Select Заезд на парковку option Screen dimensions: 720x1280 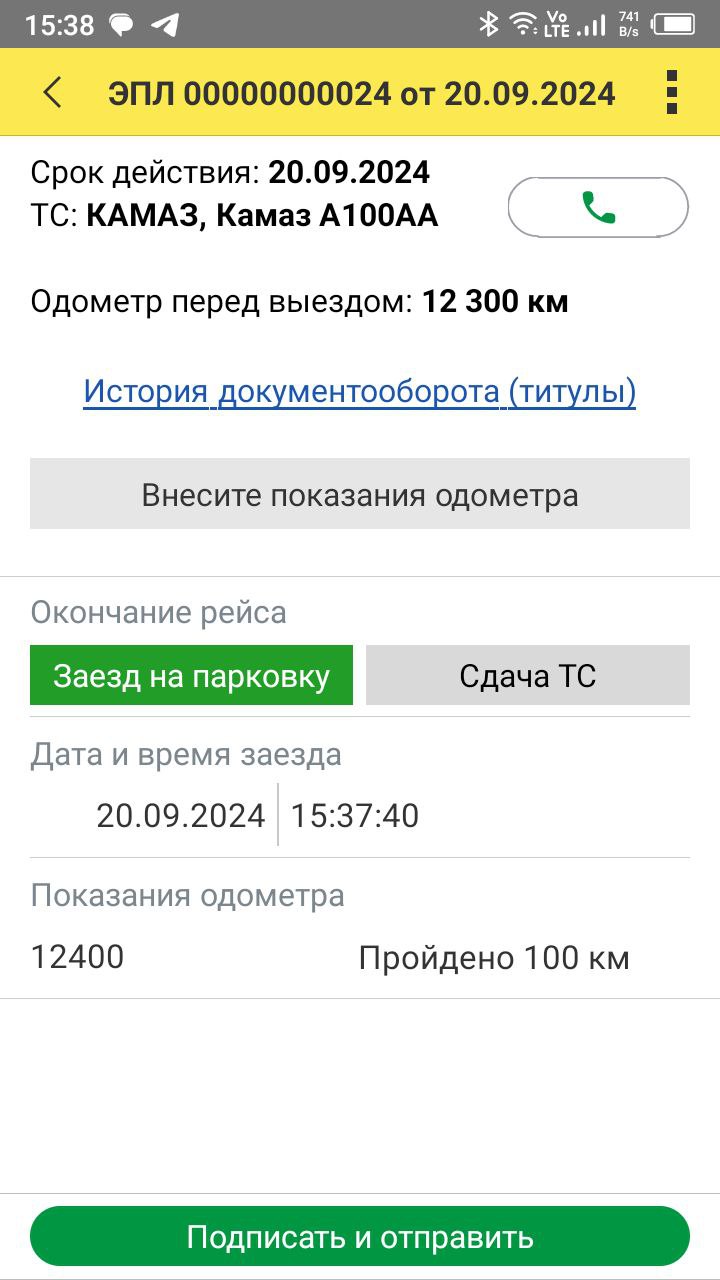pyautogui.click(x=191, y=676)
